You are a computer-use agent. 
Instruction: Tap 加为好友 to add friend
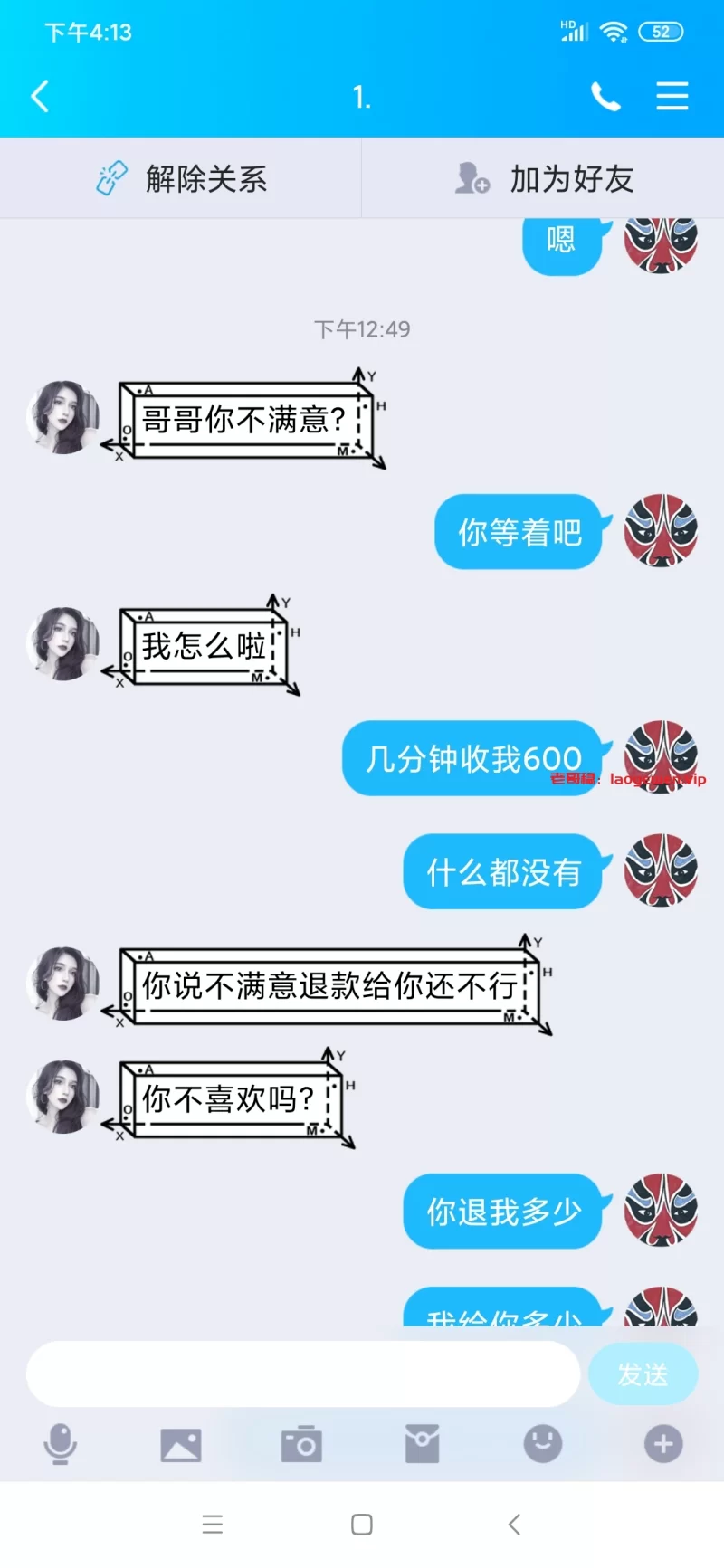(543, 178)
